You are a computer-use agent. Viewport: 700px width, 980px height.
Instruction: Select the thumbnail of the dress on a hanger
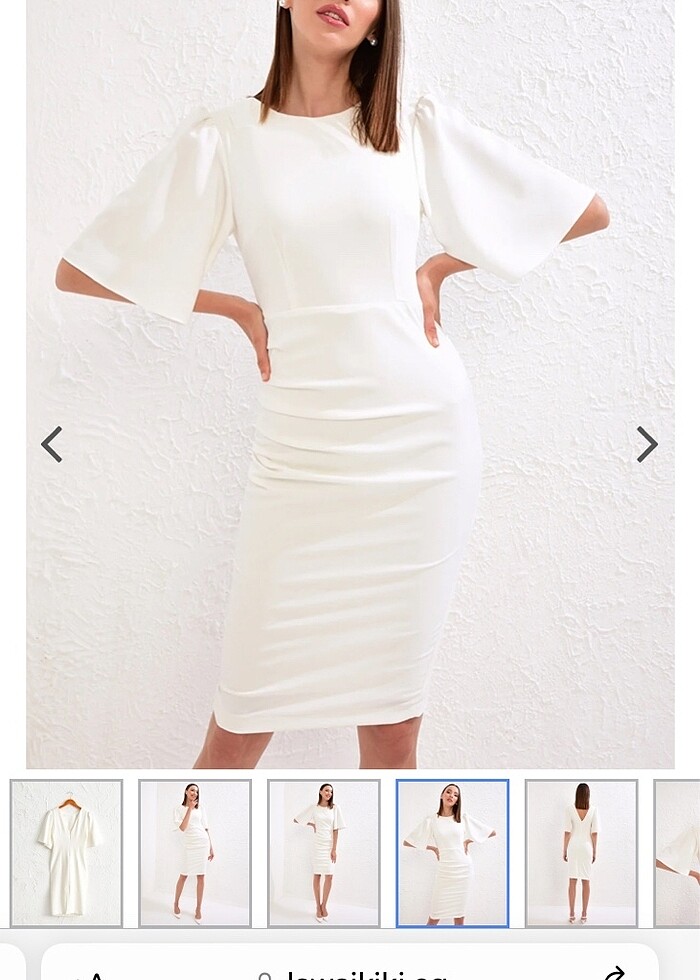pyautogui.click(x=66, y=853)
